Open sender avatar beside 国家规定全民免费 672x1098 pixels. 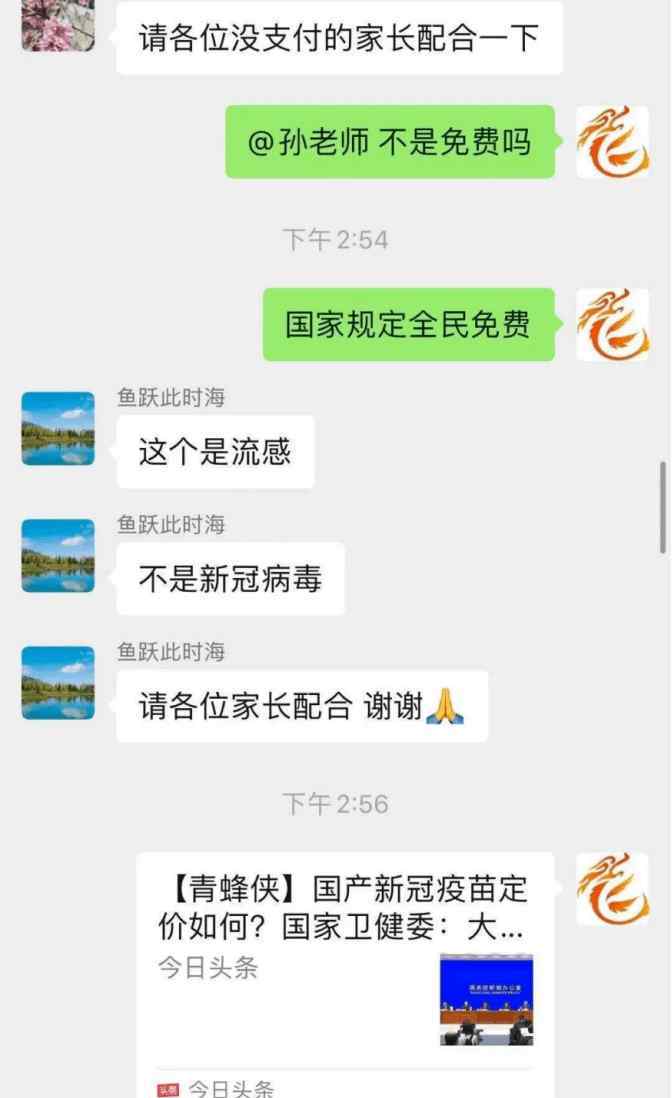612,324
